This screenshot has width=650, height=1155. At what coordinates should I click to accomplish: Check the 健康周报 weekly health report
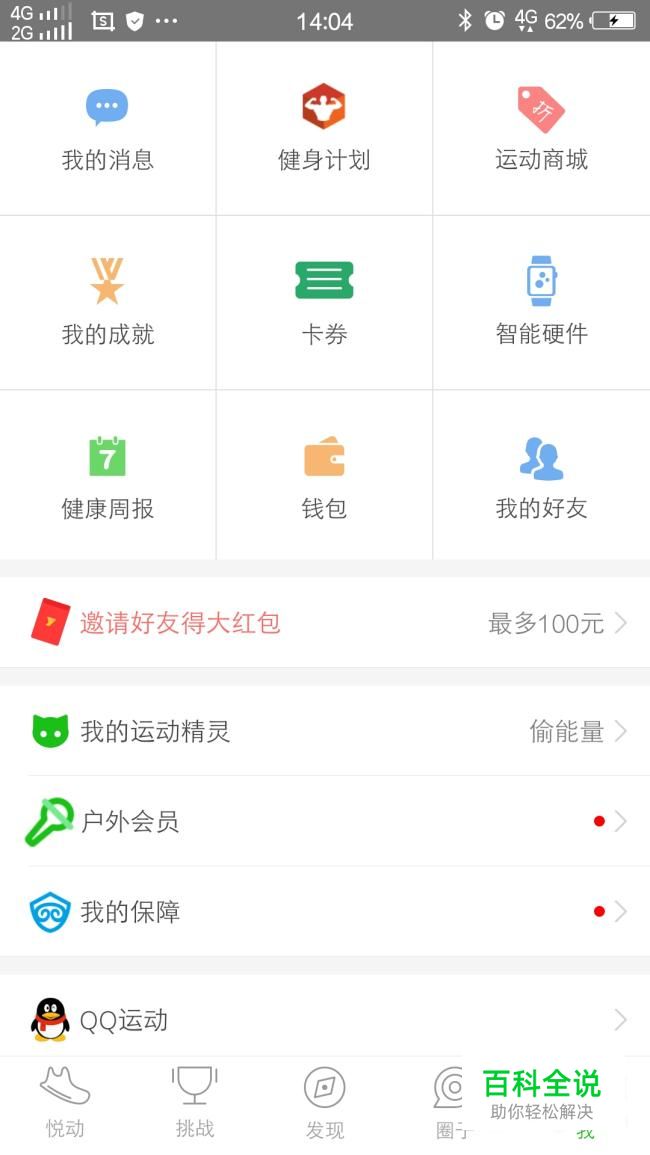pyautogui.click(x=107, y=477)
